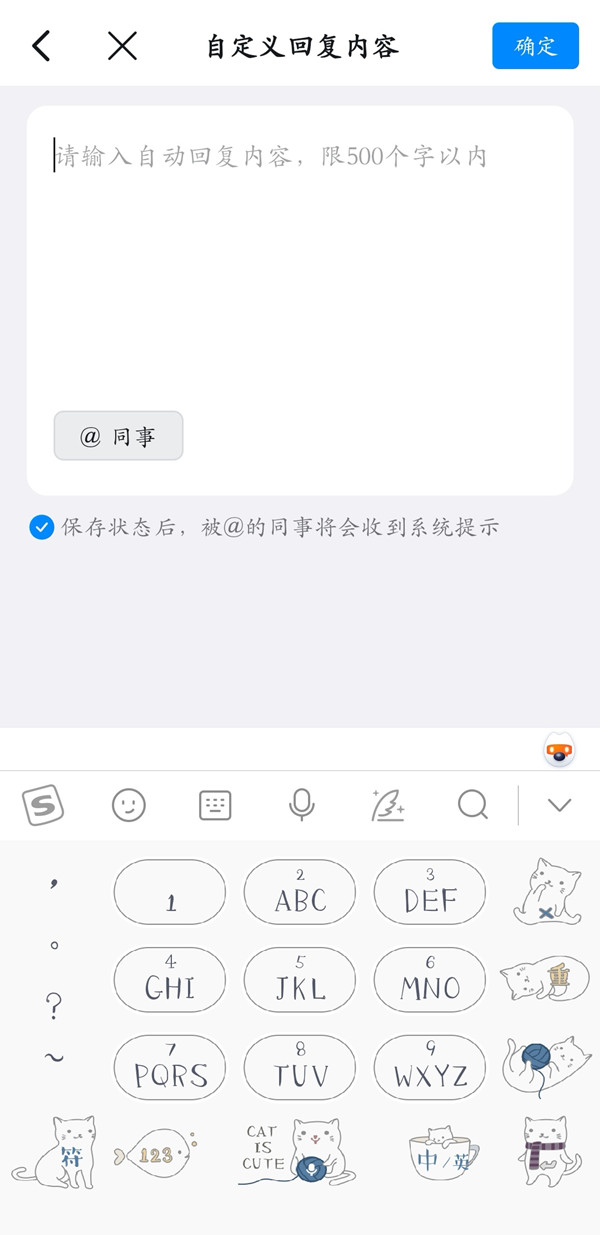Confirm with the 确定 button

(535, 46)
